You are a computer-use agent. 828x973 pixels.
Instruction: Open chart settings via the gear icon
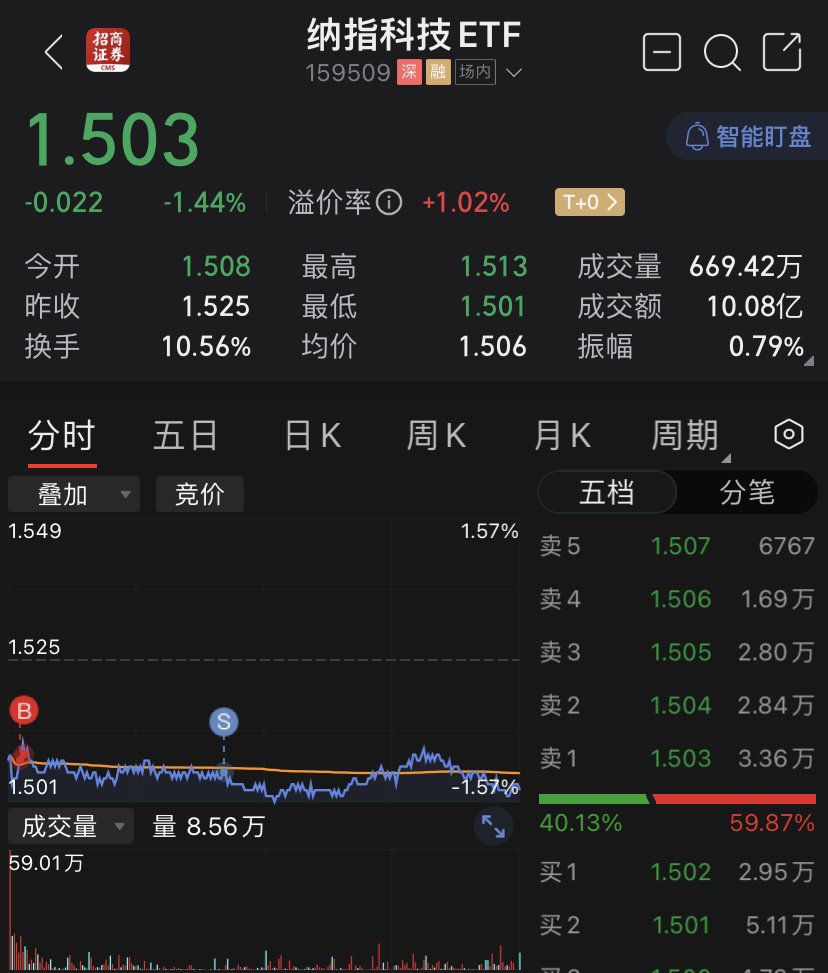[x=789, y=435]
